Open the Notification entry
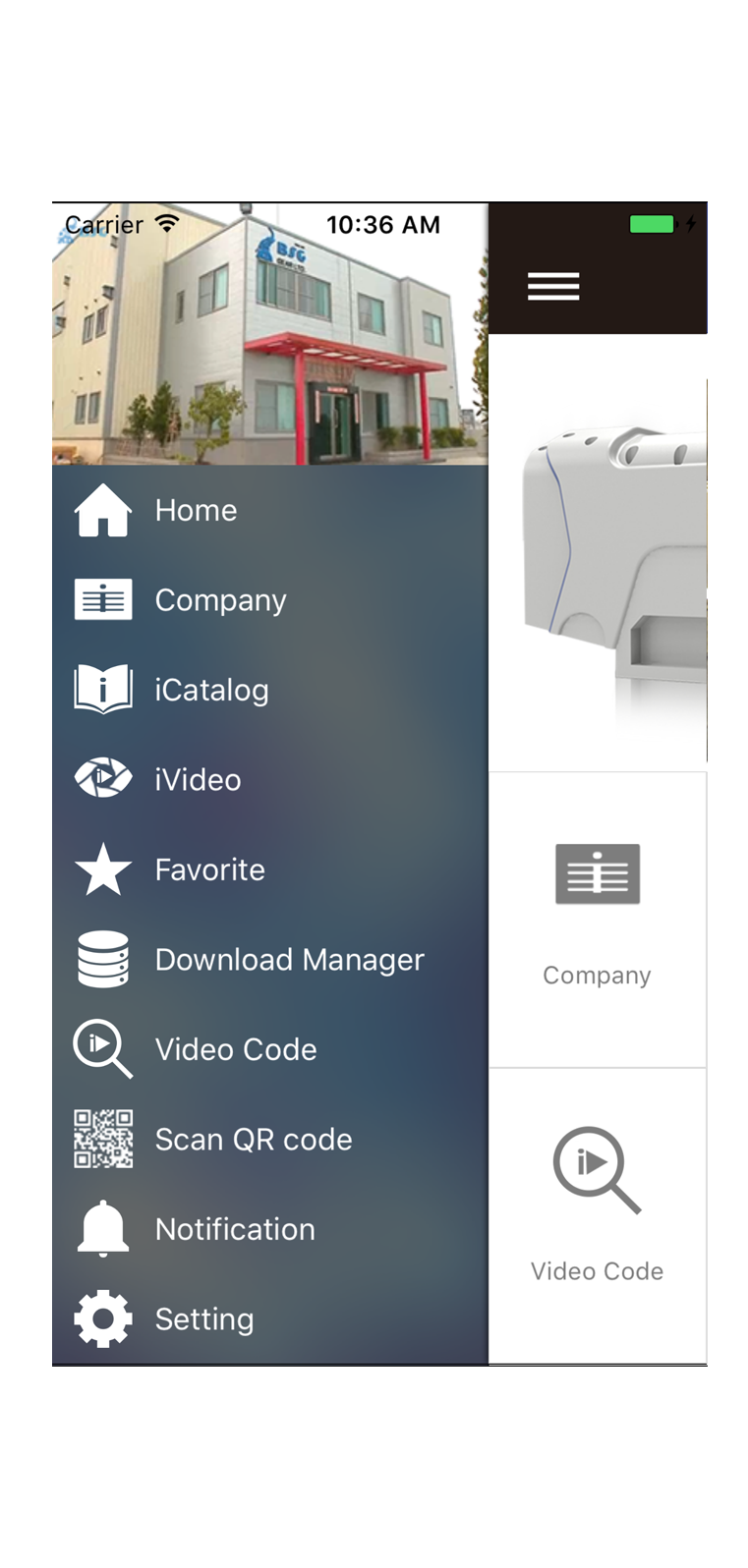 point(234,1229)
